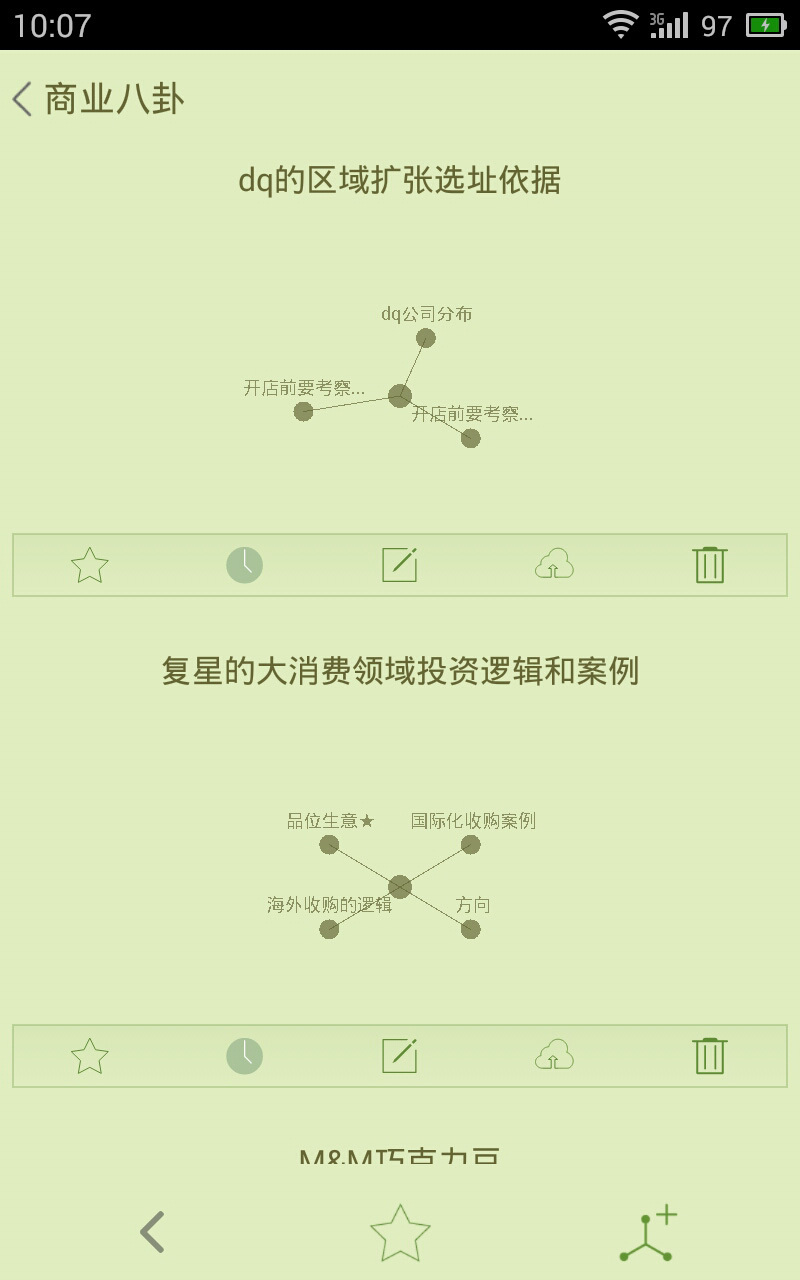Show favorites via bottom star icon
This screenshot has height=1280, width=800.
[400, 1233]
